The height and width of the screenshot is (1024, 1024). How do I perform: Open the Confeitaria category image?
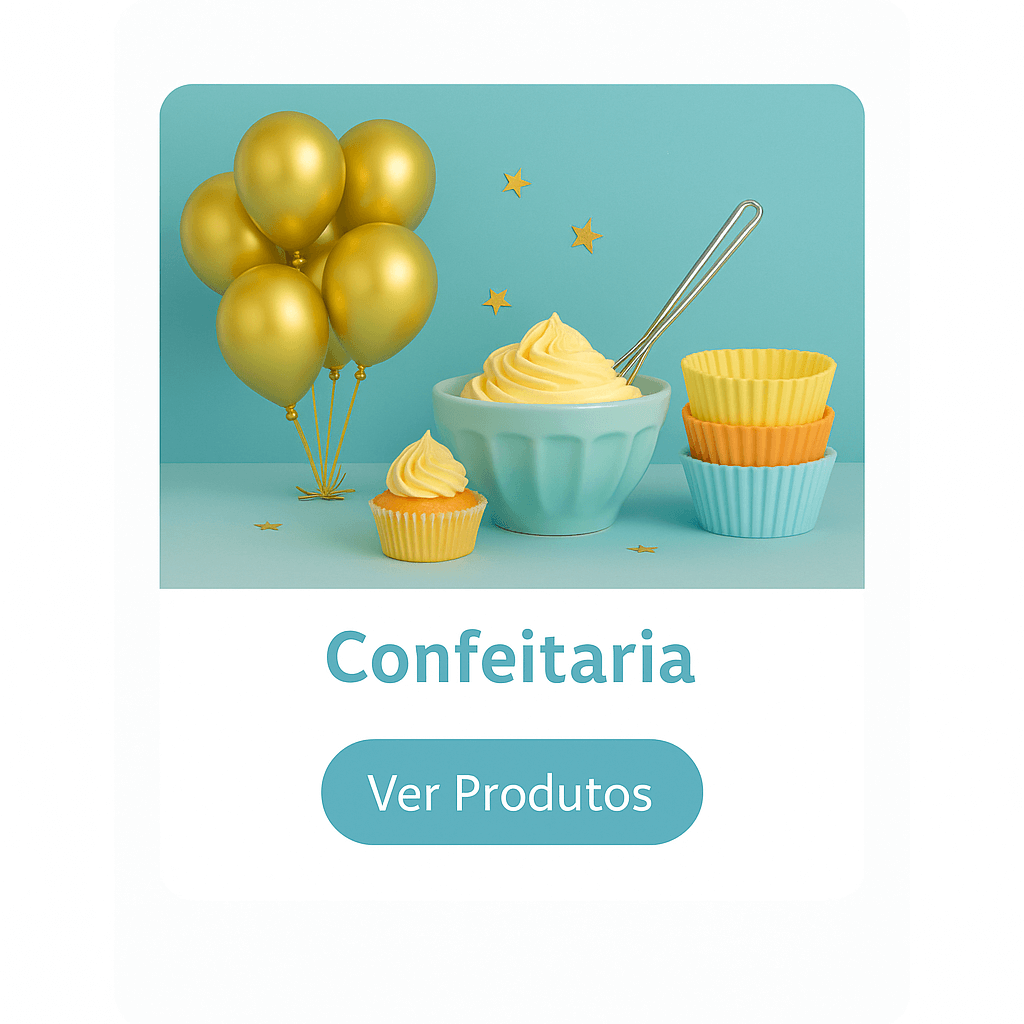[x=511, y=336]
